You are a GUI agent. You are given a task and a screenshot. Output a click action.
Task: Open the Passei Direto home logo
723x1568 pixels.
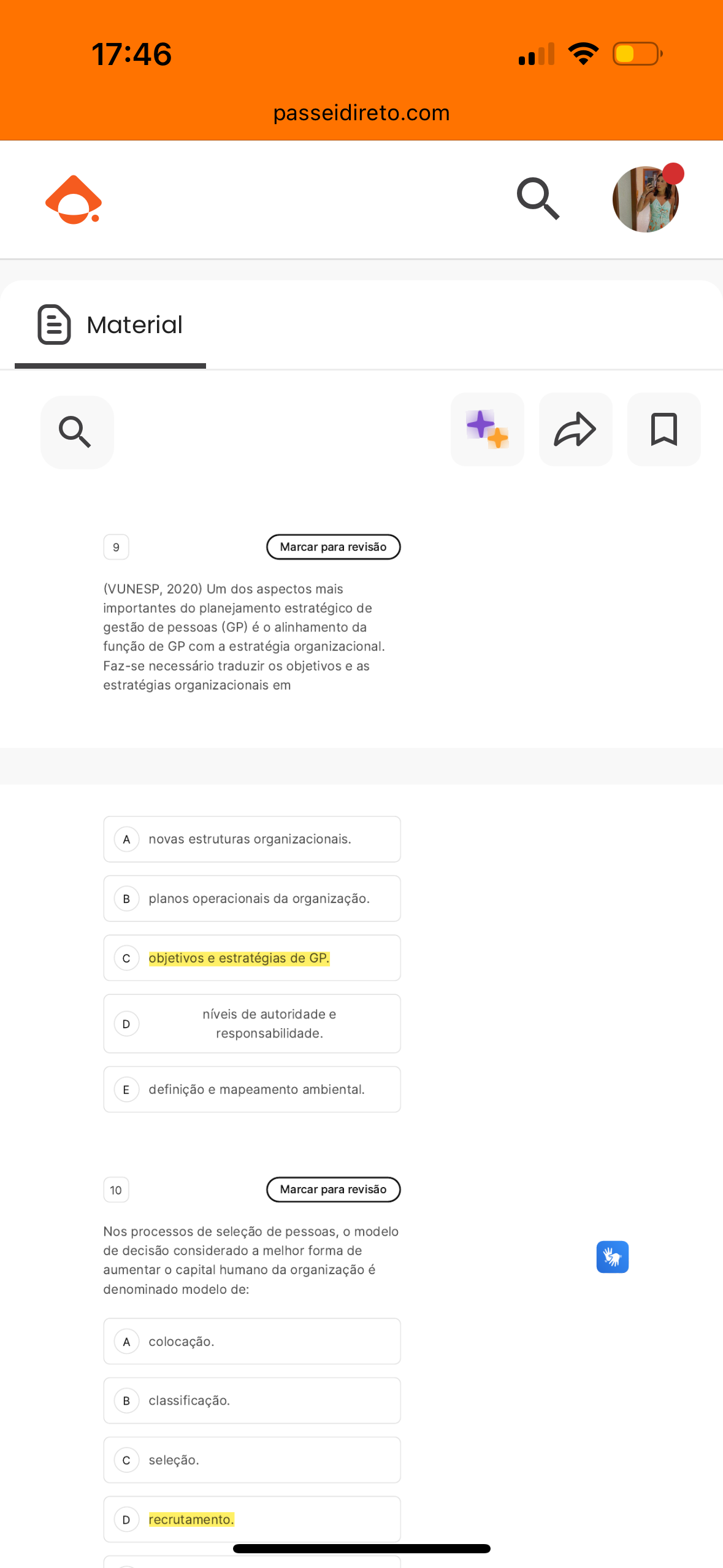(74, 200)
